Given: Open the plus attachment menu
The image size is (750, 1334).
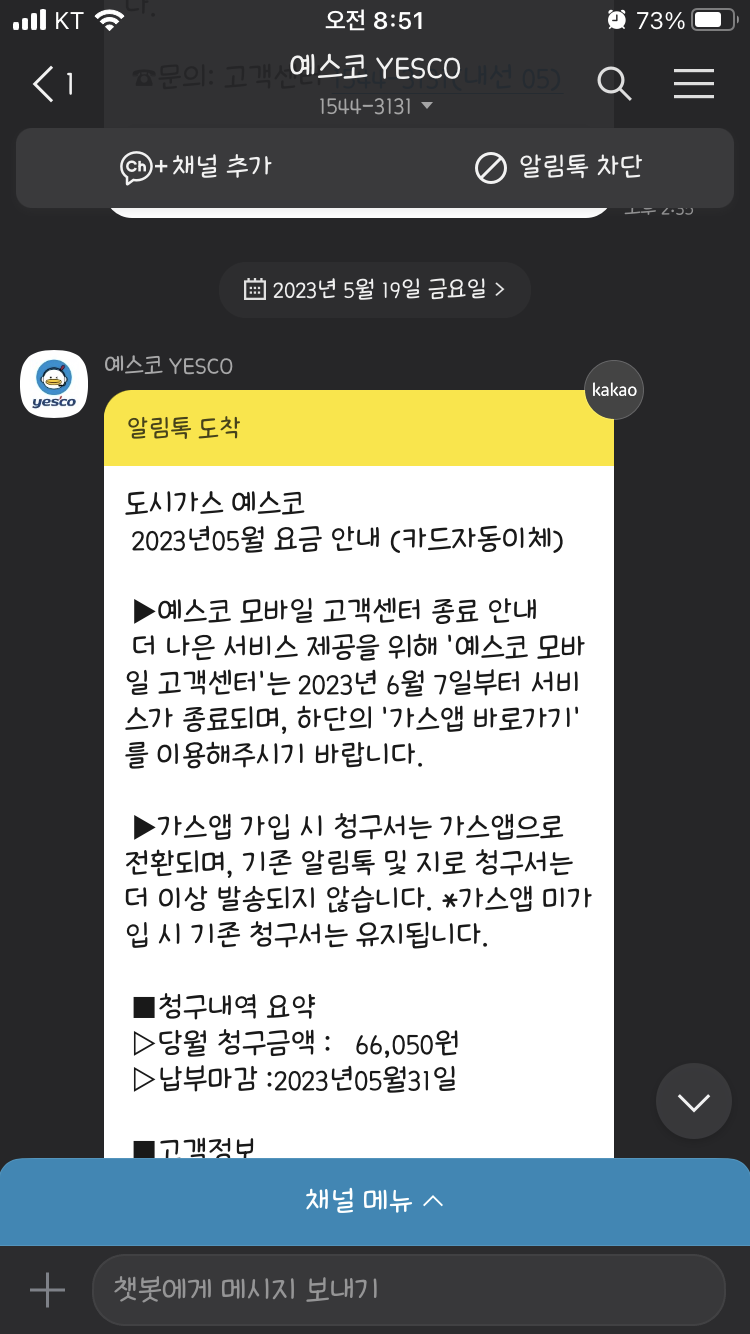Looking at the screenshot, I should tap(47, 1290).
